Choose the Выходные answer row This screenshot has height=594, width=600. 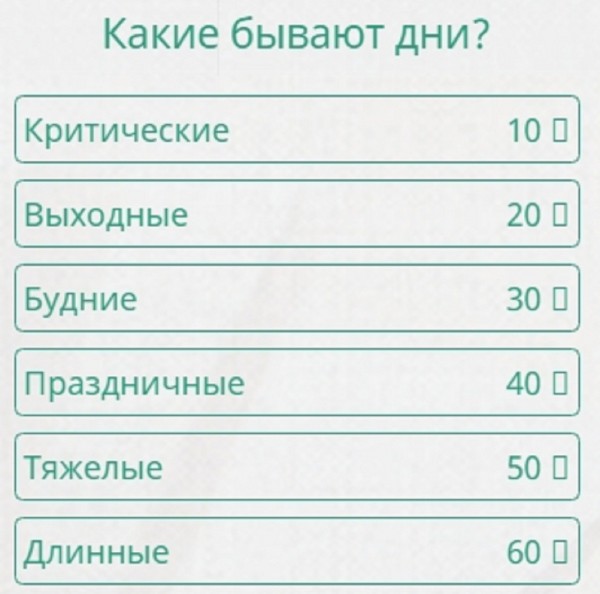(297, 214)
